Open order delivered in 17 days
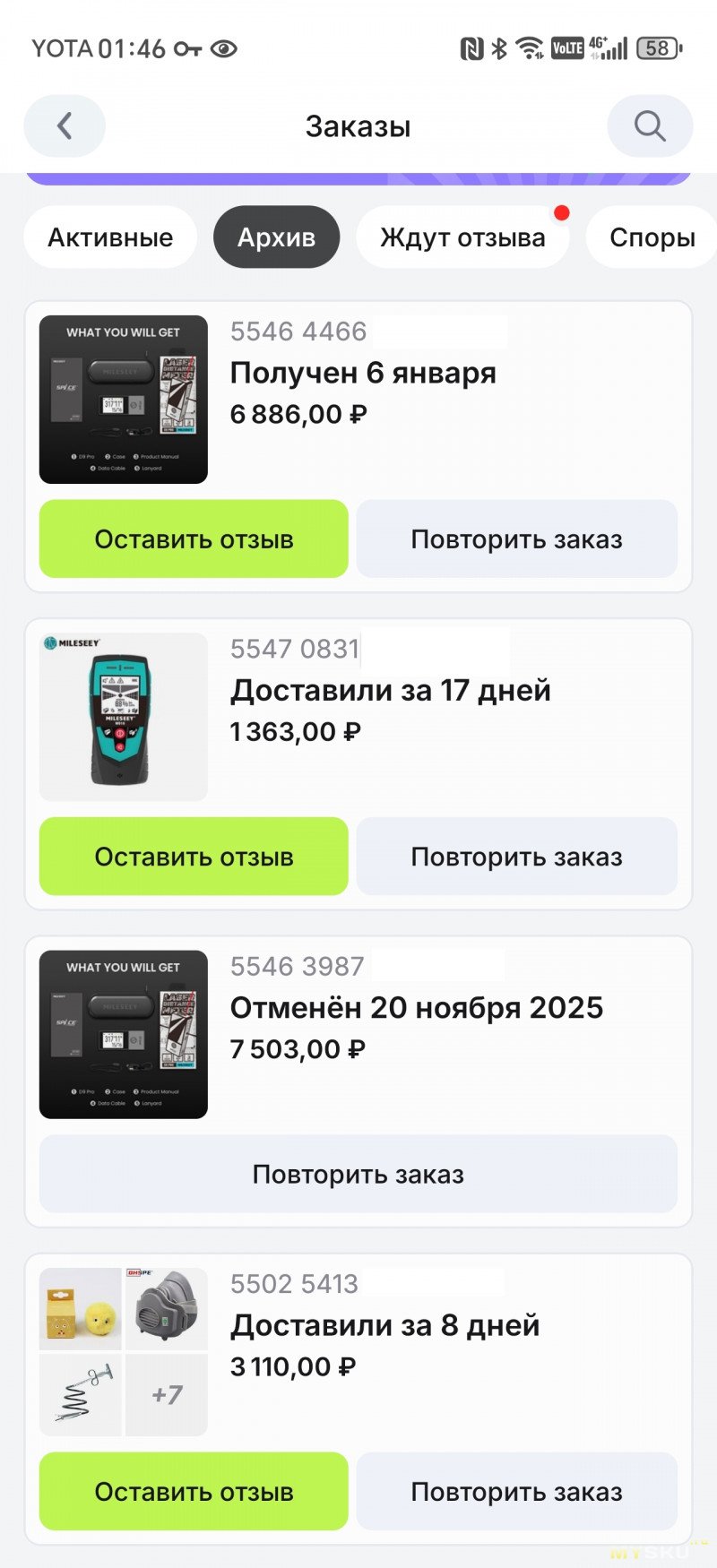The width and height of the screenshot is (717, 1568). point(390,691)
